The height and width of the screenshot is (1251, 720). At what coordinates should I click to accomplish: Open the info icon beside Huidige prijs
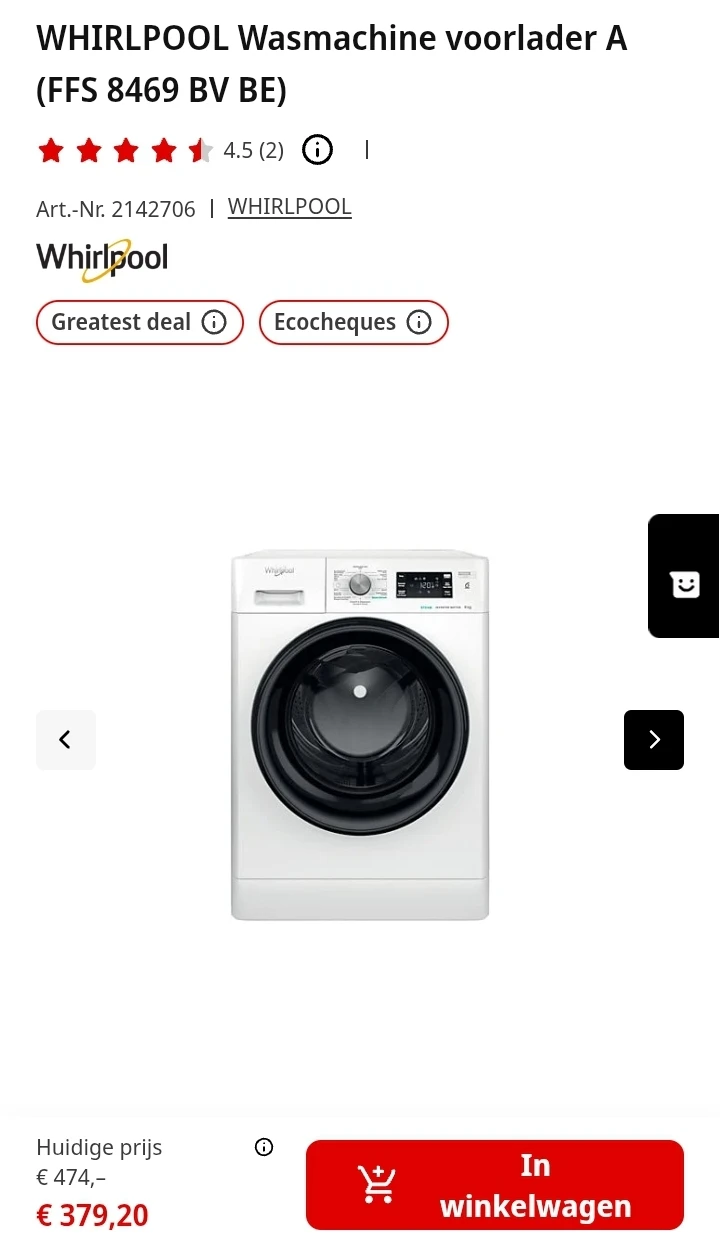click(263, 1147)
